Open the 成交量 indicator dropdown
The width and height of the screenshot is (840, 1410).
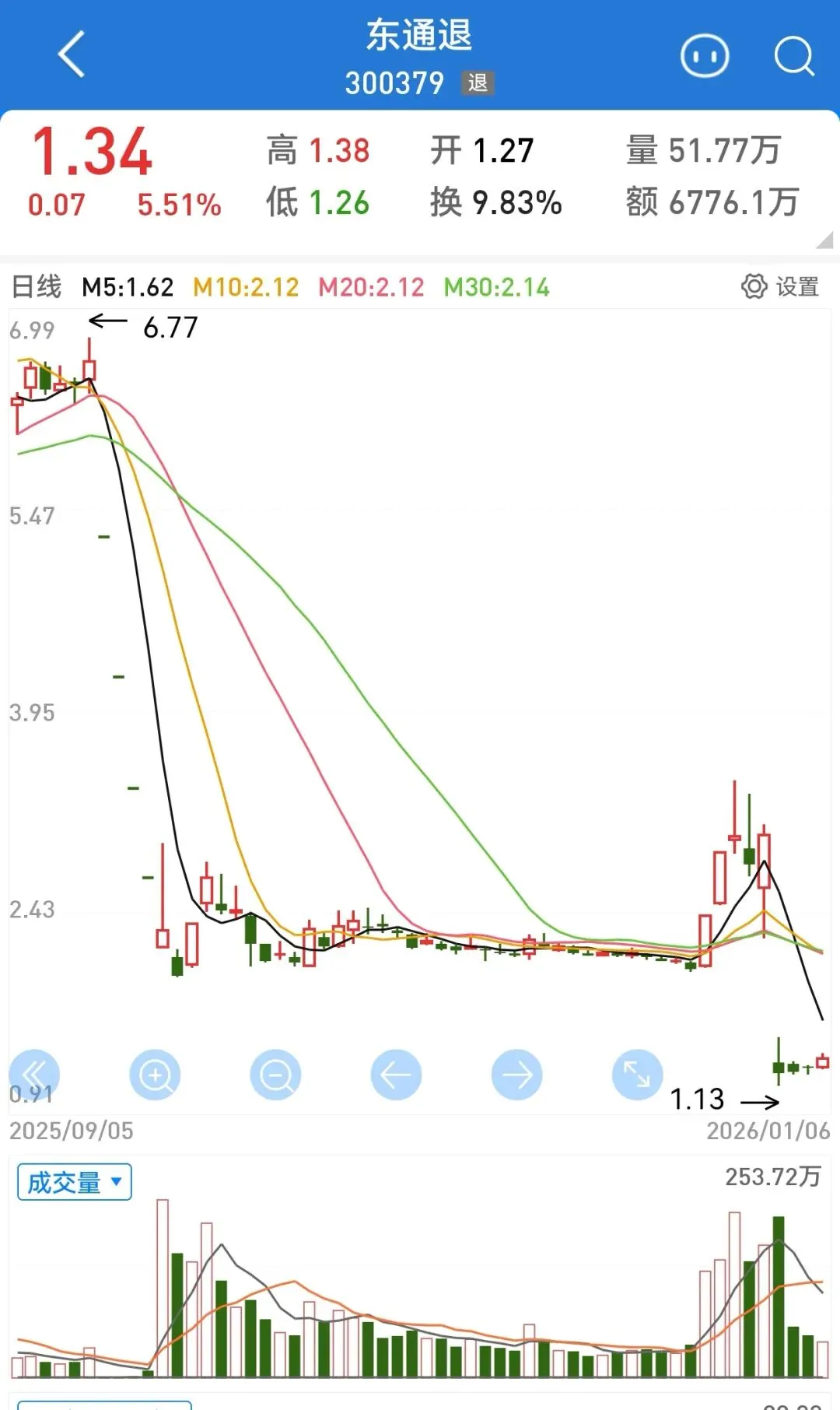coord(75,1182)
